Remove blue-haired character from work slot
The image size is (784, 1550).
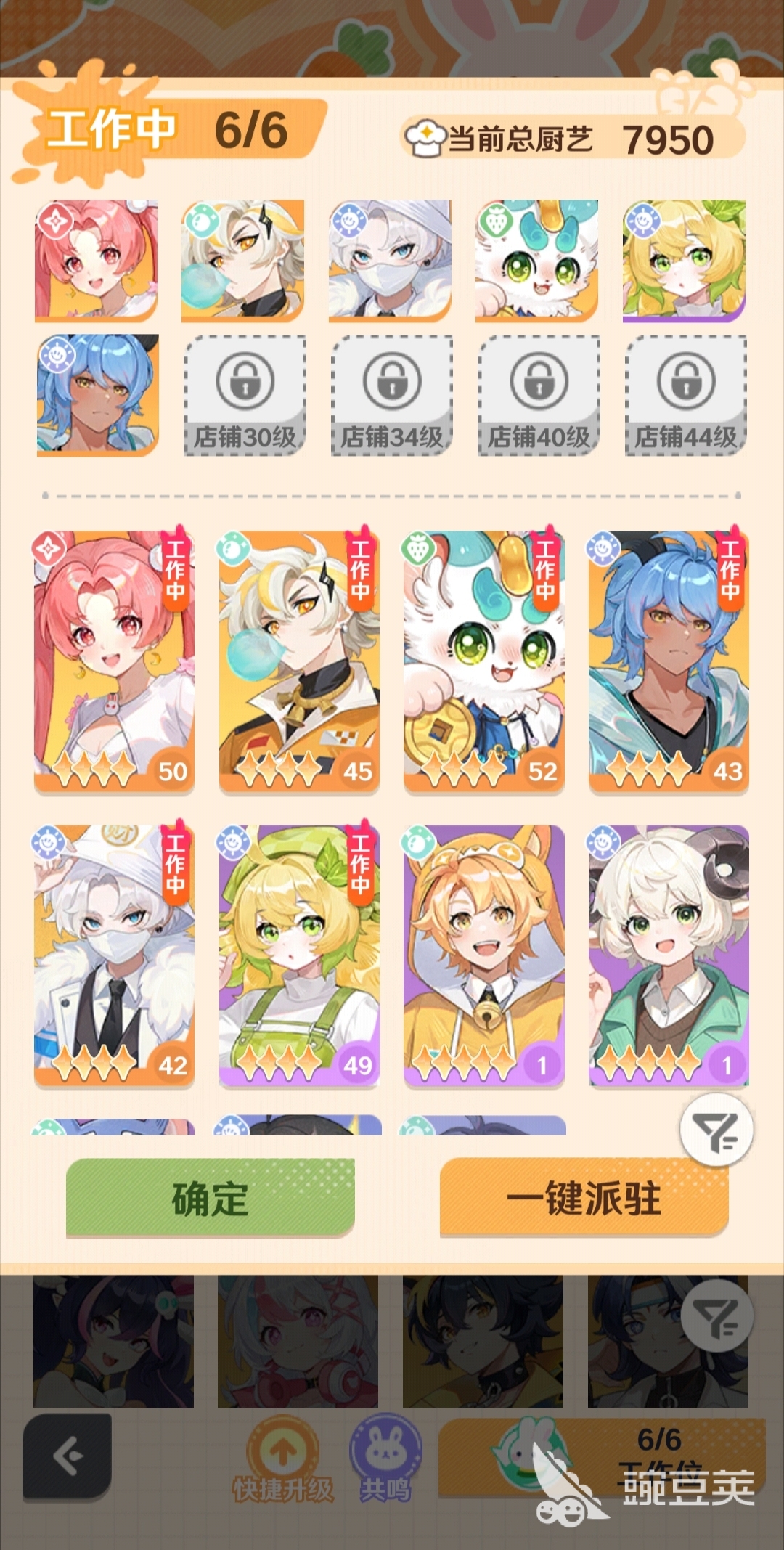tap(97, 395)
